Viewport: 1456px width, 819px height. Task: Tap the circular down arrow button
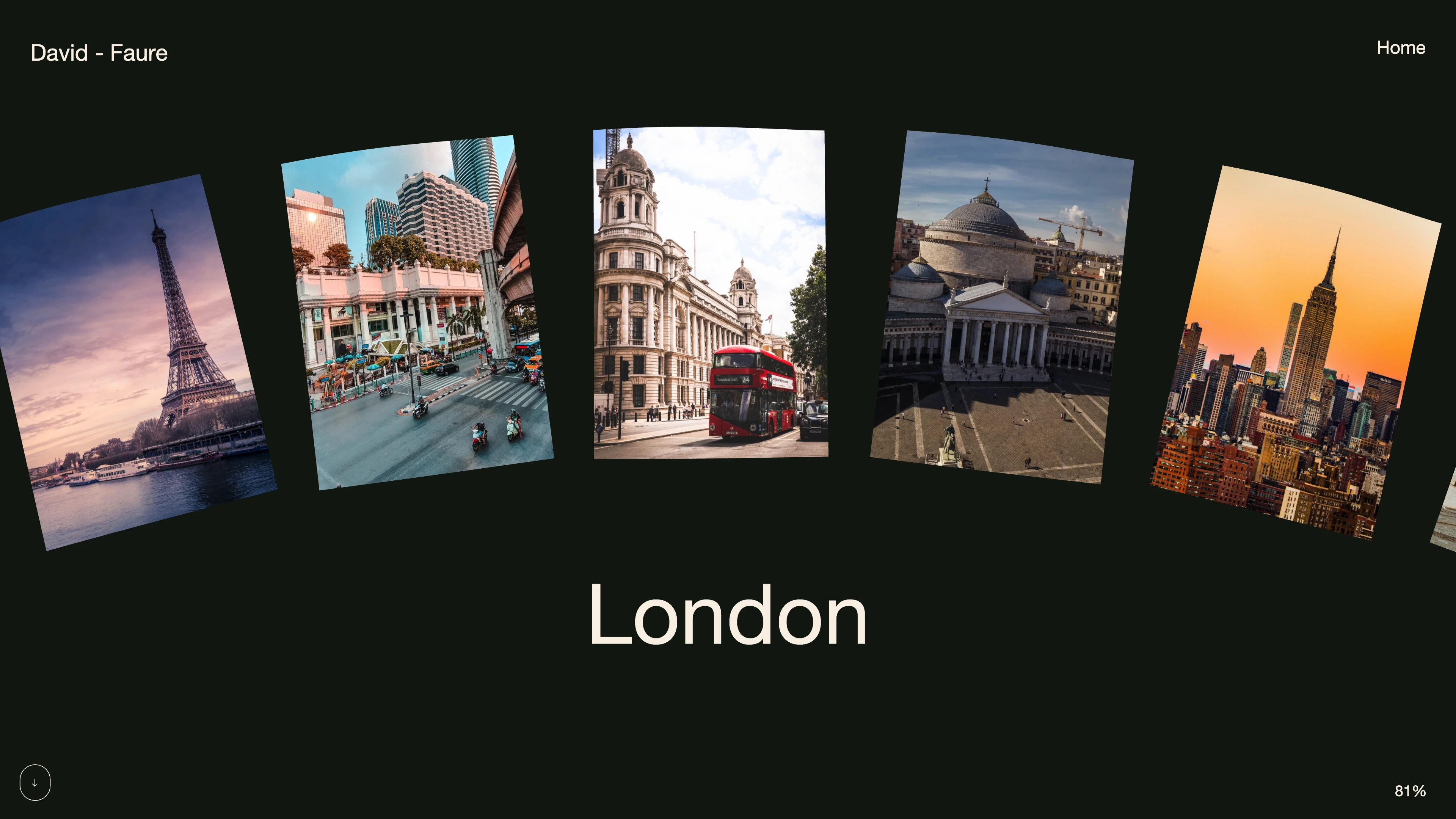point(35,782)
